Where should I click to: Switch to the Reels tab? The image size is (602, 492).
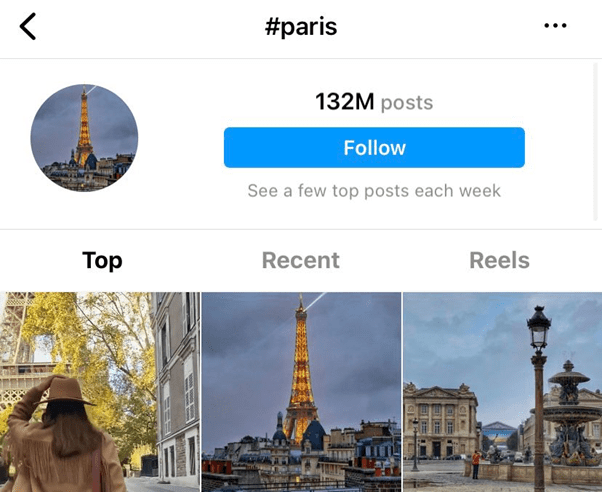tap(499, 260)
